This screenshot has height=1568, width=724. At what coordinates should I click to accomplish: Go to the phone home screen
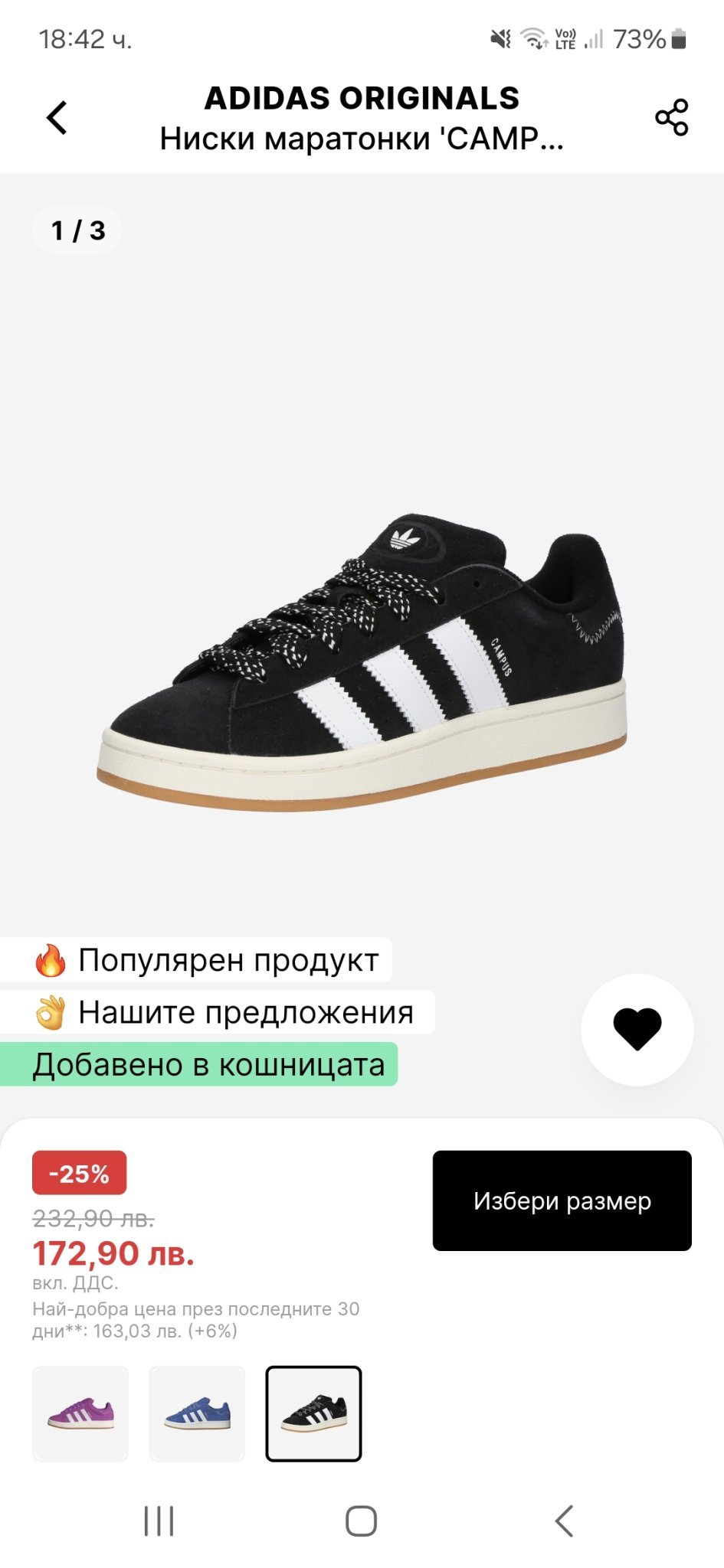pos(361,1521)
